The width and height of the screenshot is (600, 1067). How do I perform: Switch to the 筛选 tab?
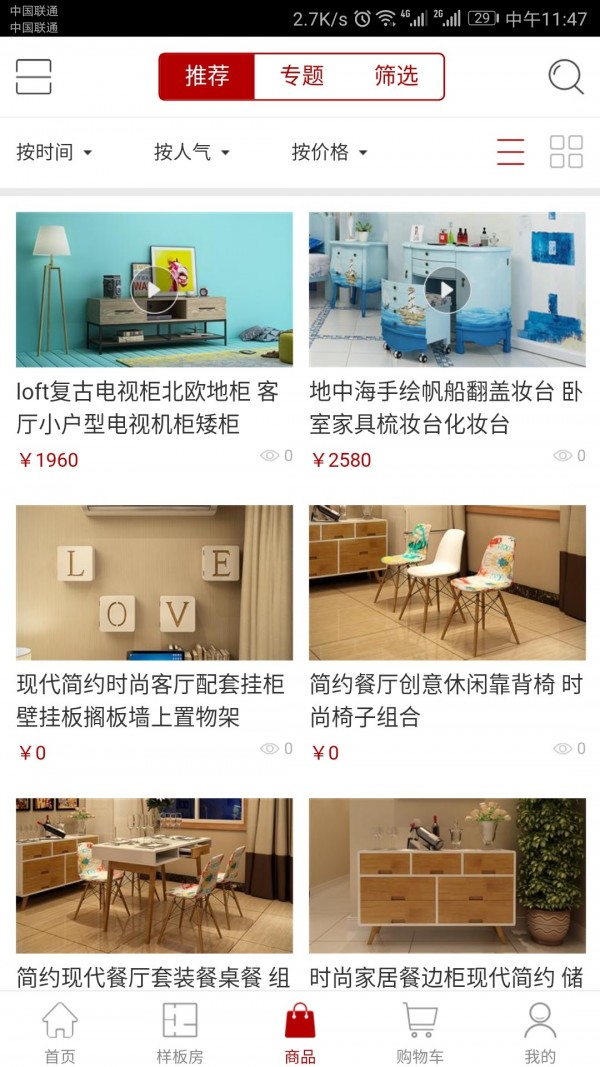pyautogui.click(x=395, y=76)
